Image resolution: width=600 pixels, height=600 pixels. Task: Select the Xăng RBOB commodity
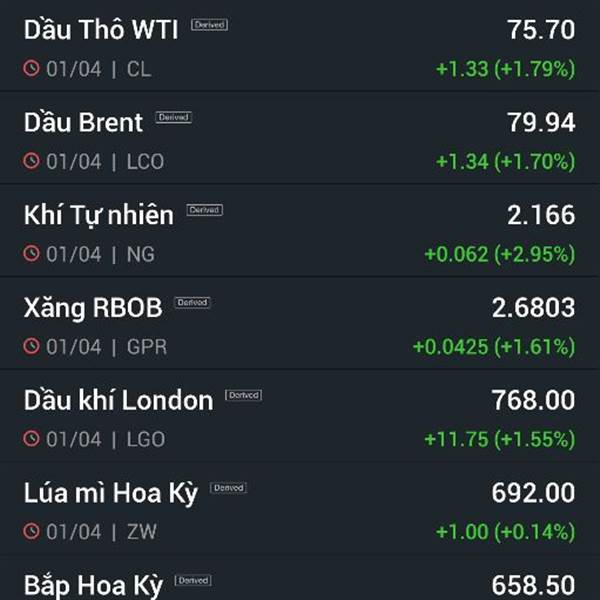pos(300,323)
